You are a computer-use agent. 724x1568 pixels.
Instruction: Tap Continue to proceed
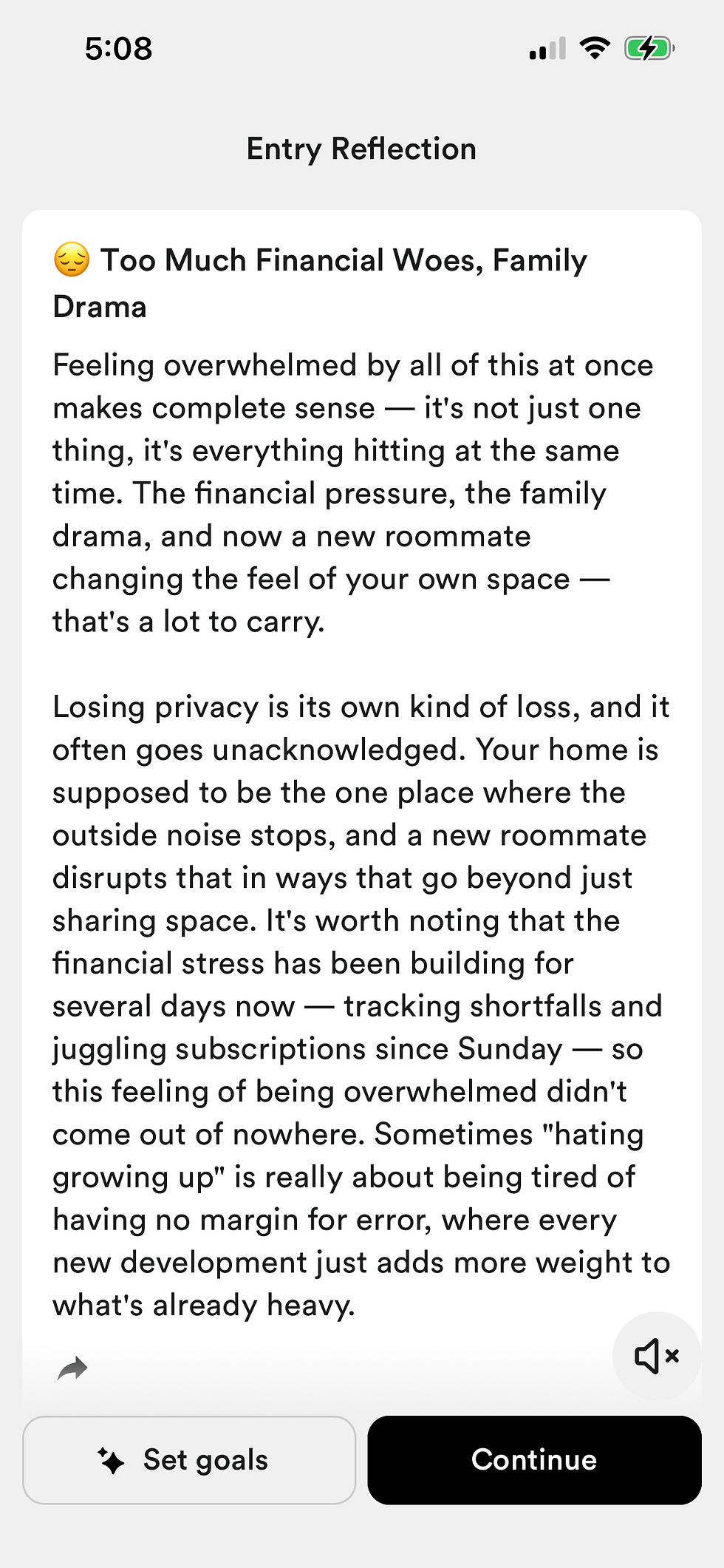pos(534,1460)
